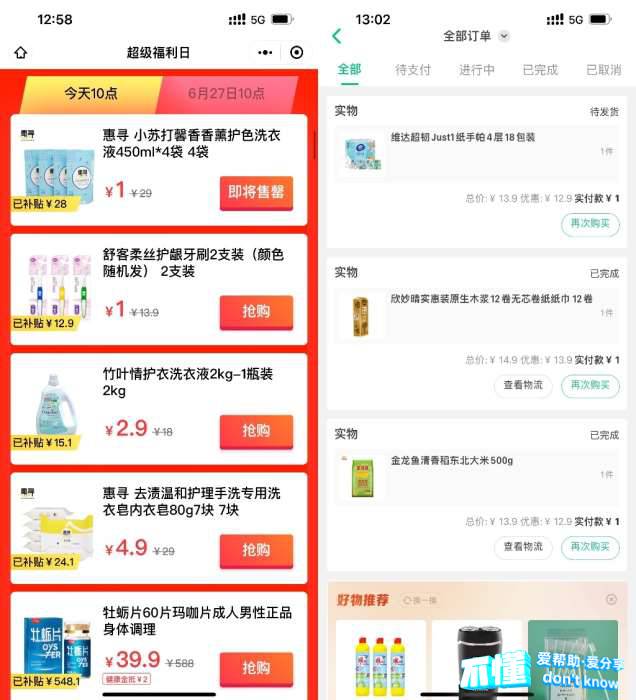Dismiss the 好物推荐 section

coord(611,599)
